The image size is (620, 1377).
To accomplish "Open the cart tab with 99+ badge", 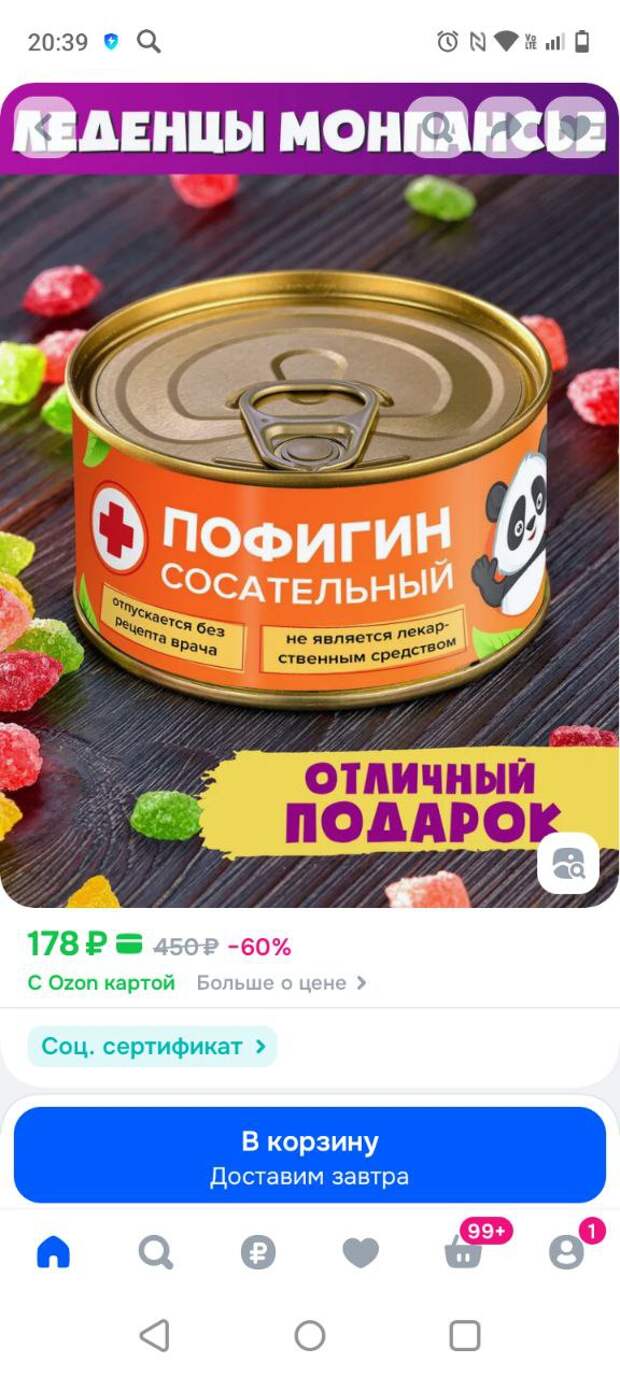I will coord(463,1252).
